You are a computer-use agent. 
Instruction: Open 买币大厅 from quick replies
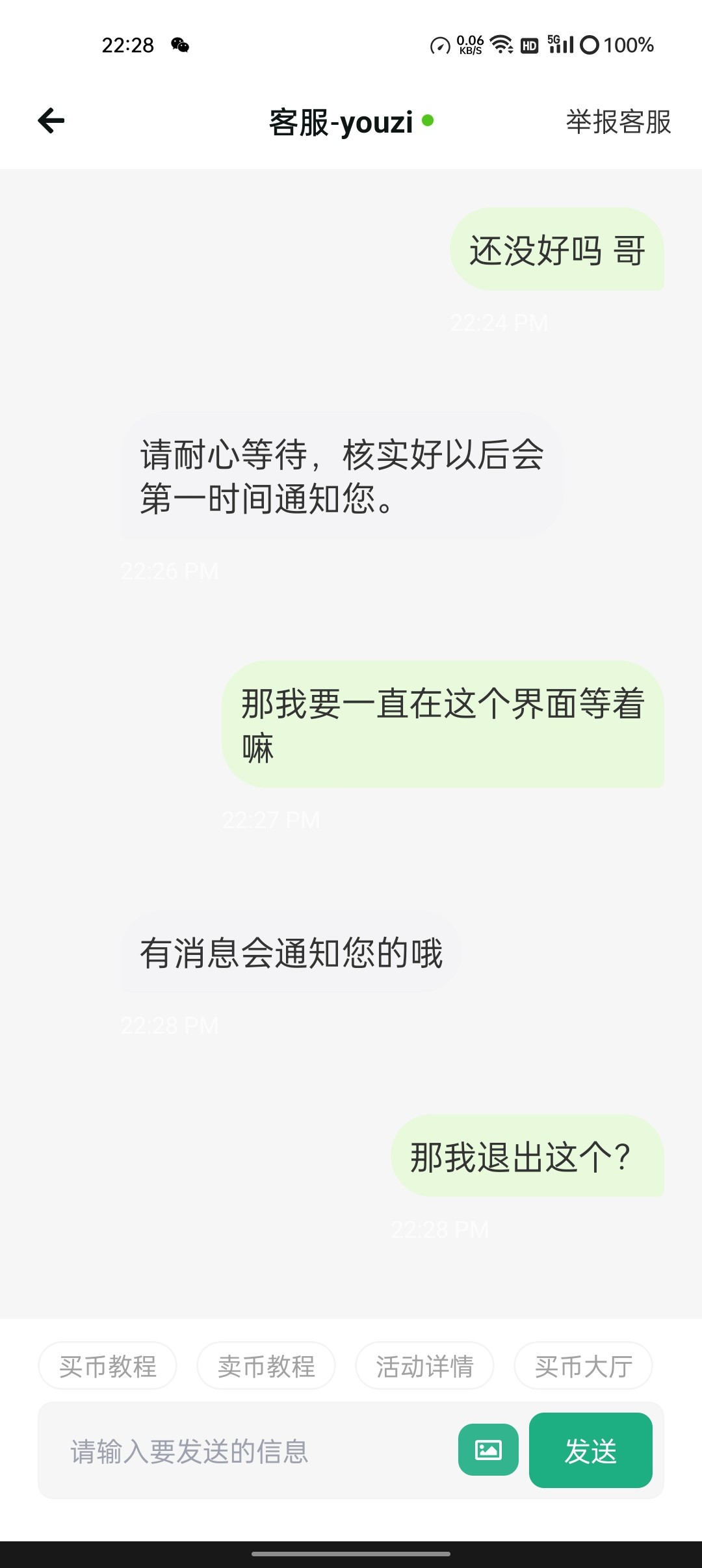583,1366
